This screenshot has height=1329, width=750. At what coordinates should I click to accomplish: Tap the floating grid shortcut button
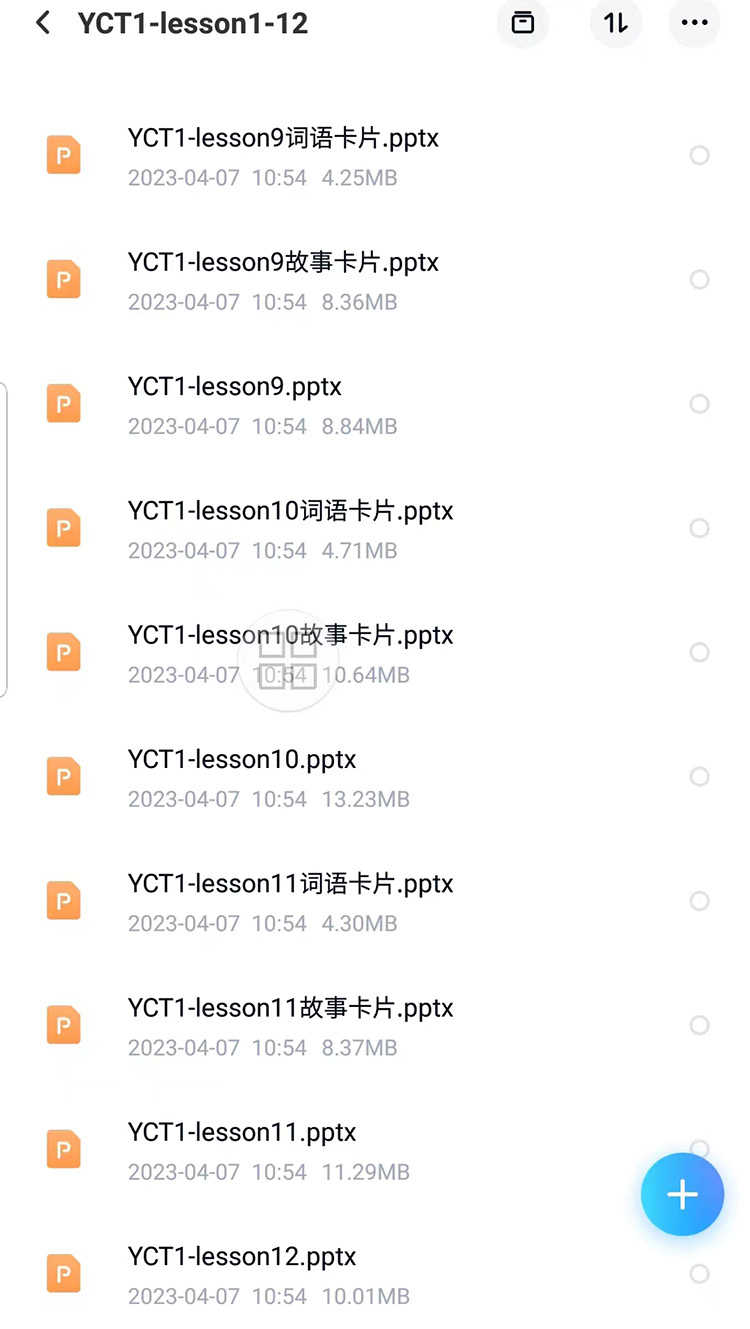[288, 661]
